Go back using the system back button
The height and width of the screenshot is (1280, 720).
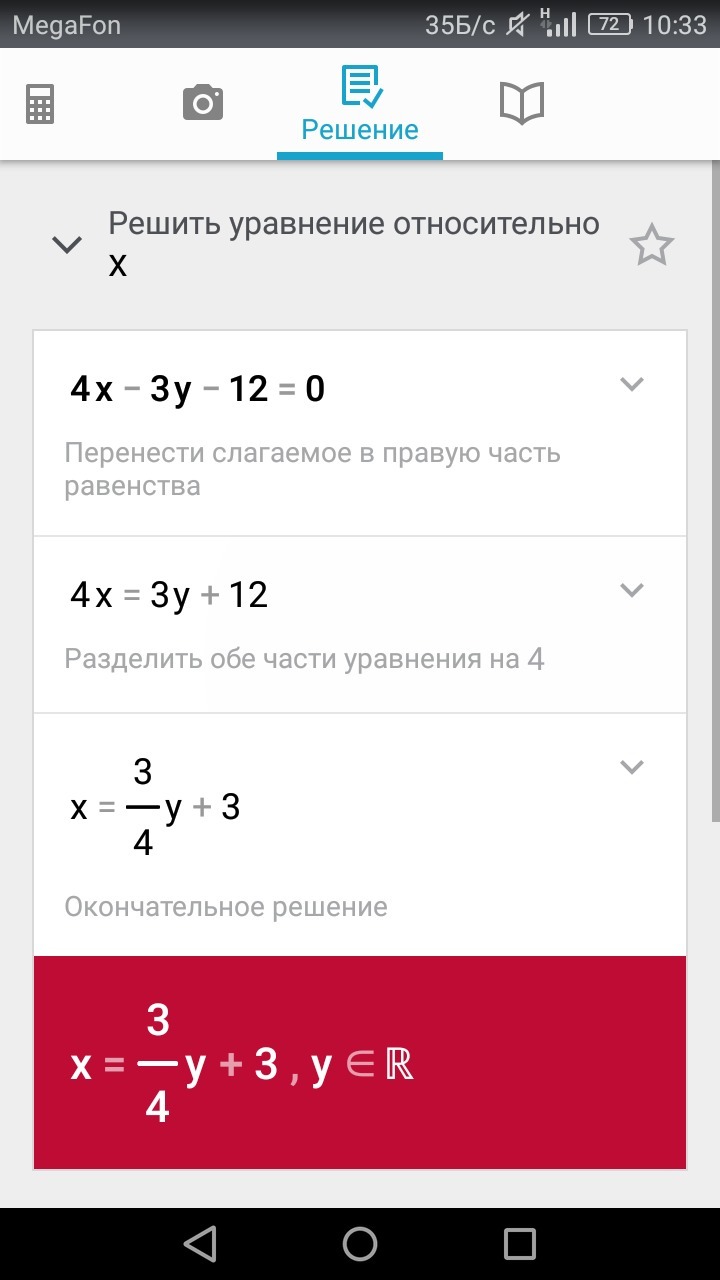200,1243
